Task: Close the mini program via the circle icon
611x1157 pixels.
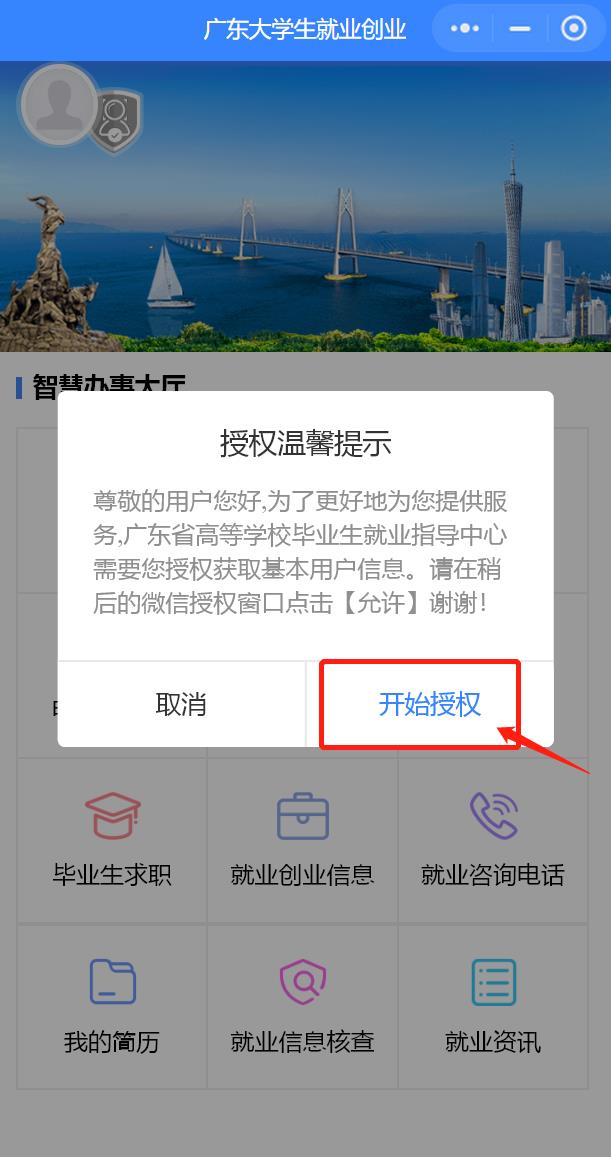Action: pos(574,29)
